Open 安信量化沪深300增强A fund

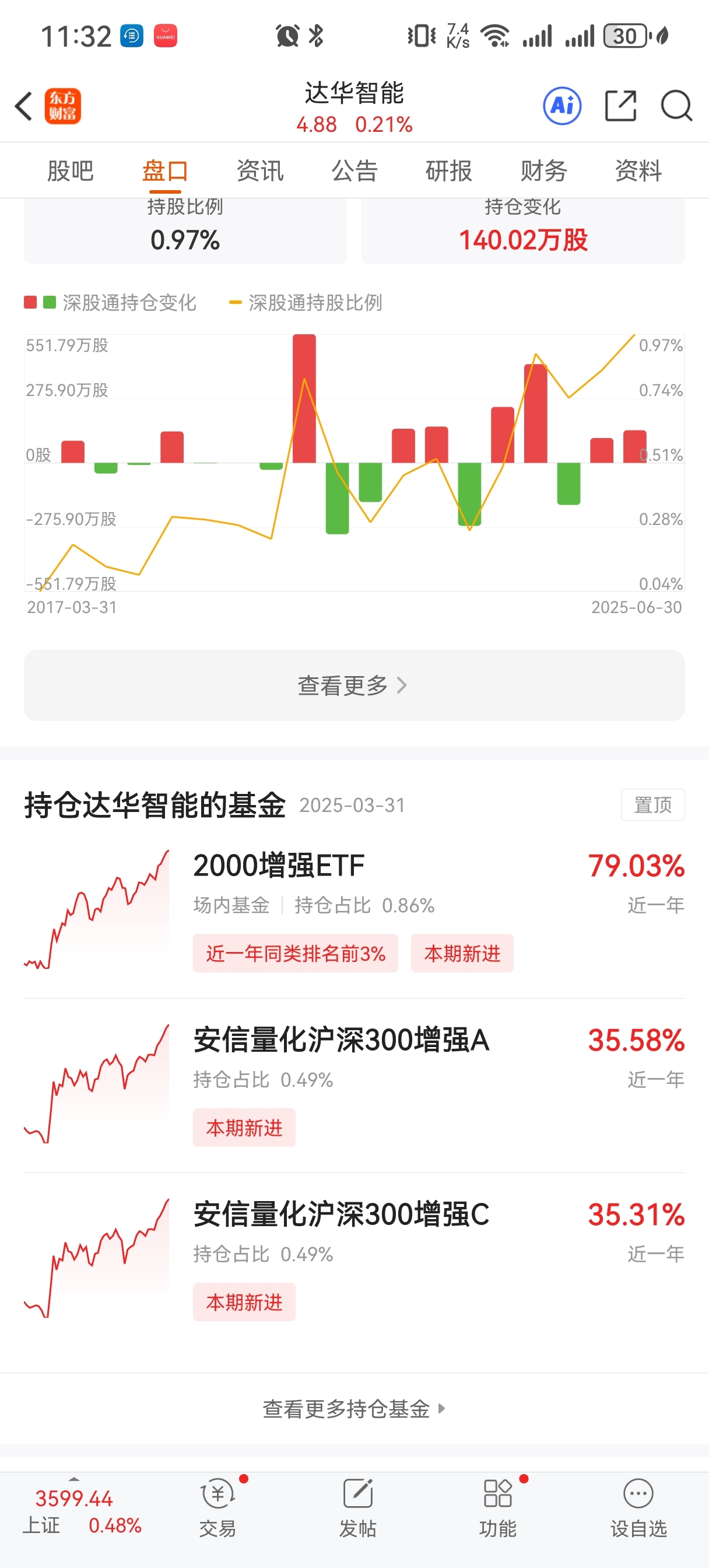pos(354,1084)
